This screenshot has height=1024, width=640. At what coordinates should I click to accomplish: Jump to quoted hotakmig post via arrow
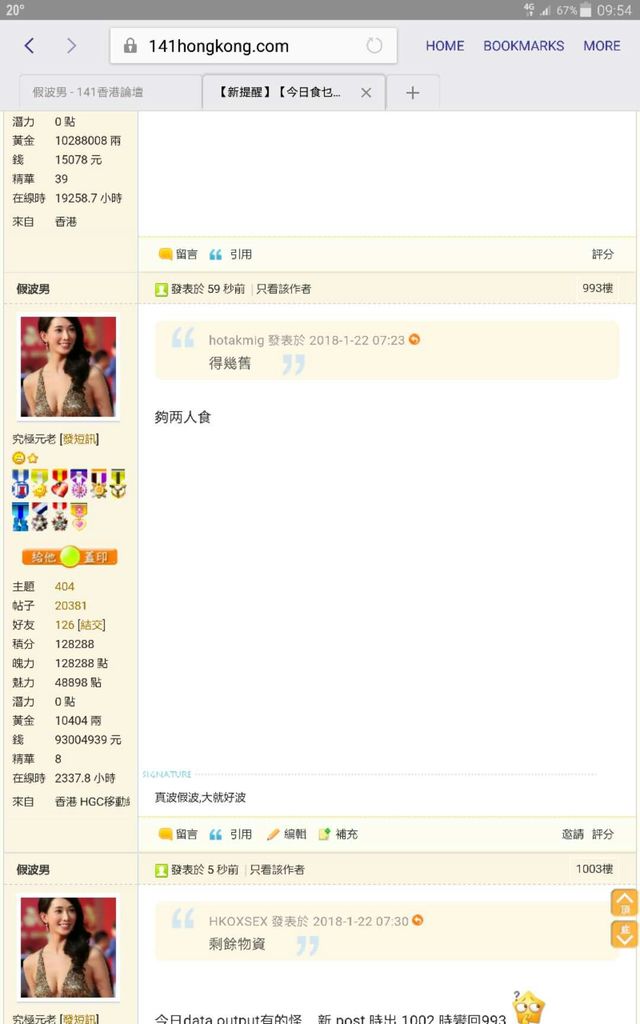pyautogui.click(x=414, y=340)
